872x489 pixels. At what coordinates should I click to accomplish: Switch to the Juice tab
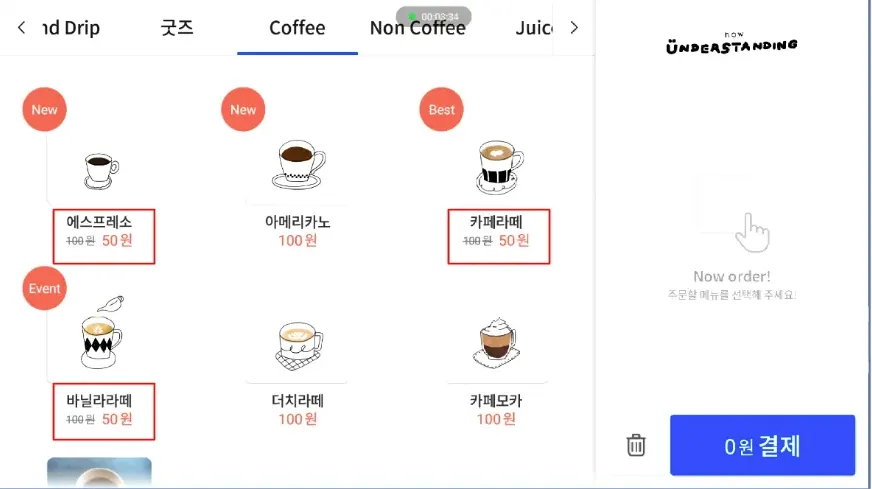click(x=535, y=28)
